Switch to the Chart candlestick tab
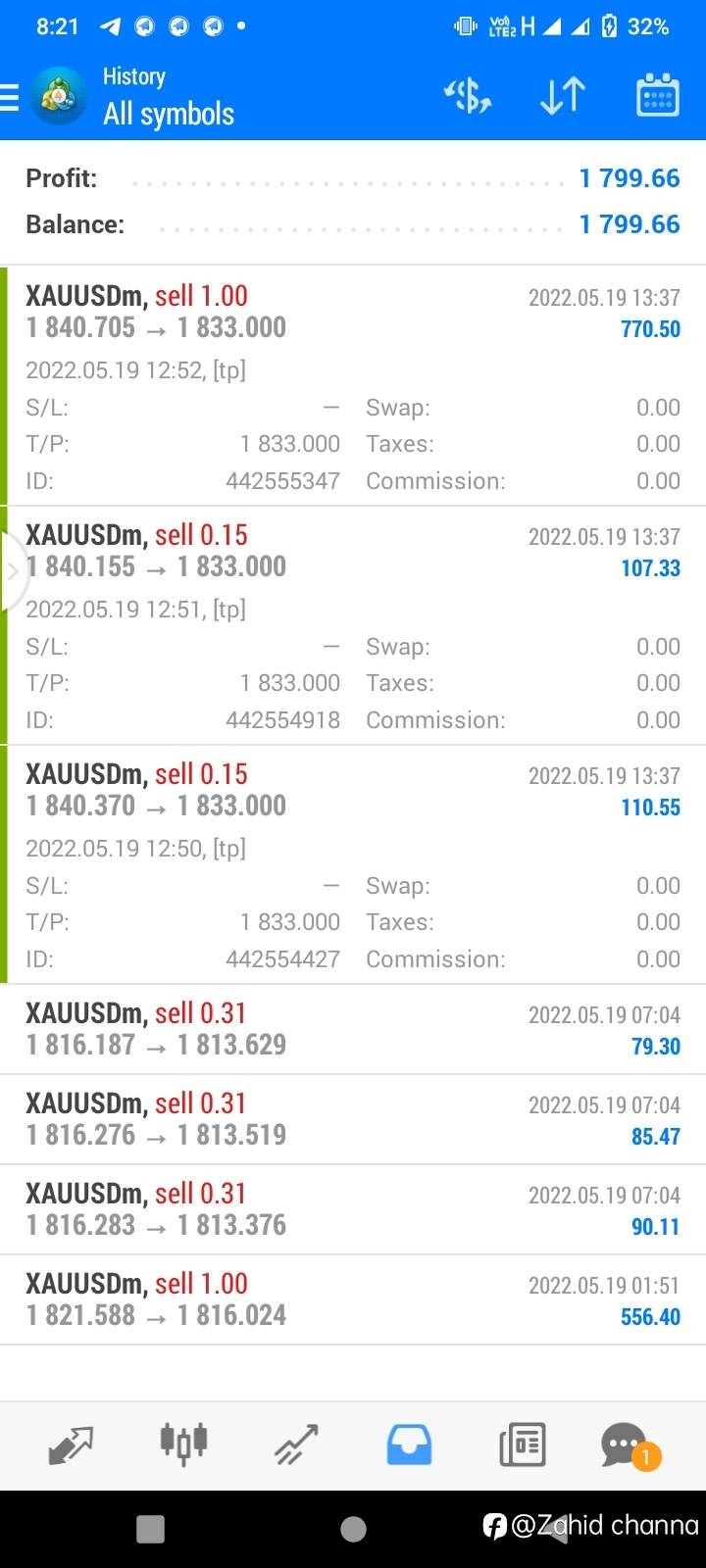The height and width of the screenshot is (1568, 706). pyautogui.click(x=183, y=1445)
